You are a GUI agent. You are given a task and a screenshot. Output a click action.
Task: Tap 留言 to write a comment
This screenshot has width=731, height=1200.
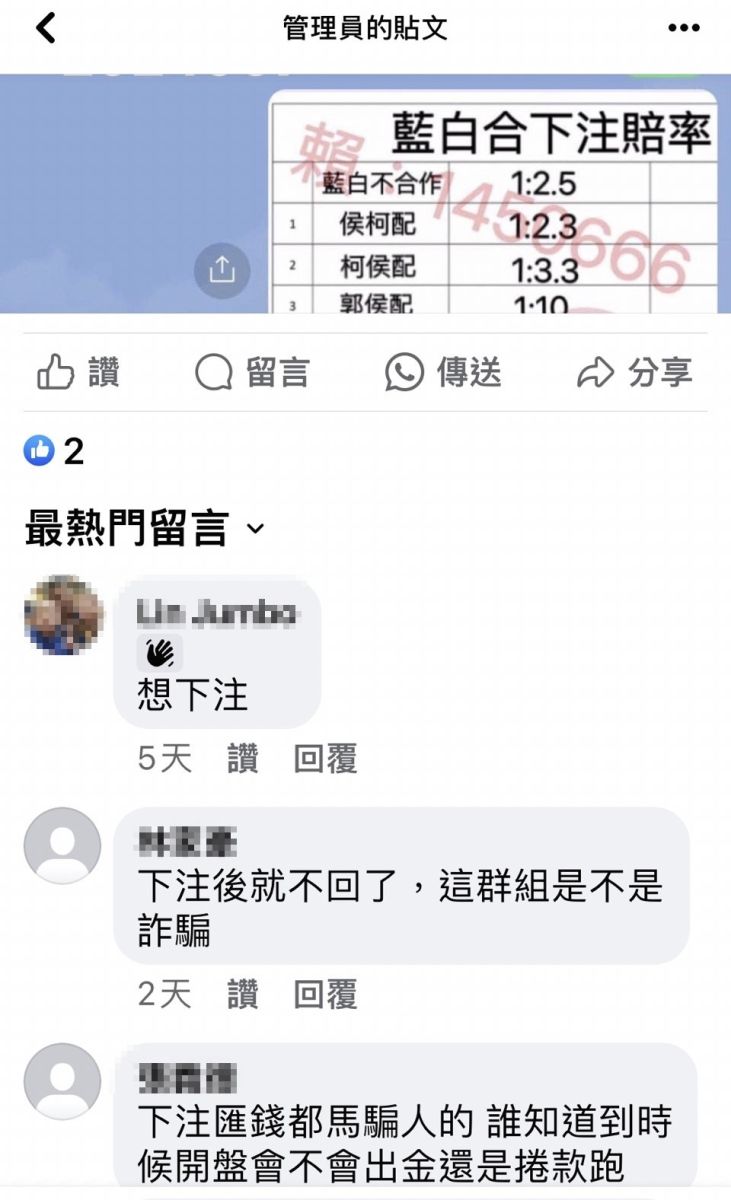coord(252,374)
